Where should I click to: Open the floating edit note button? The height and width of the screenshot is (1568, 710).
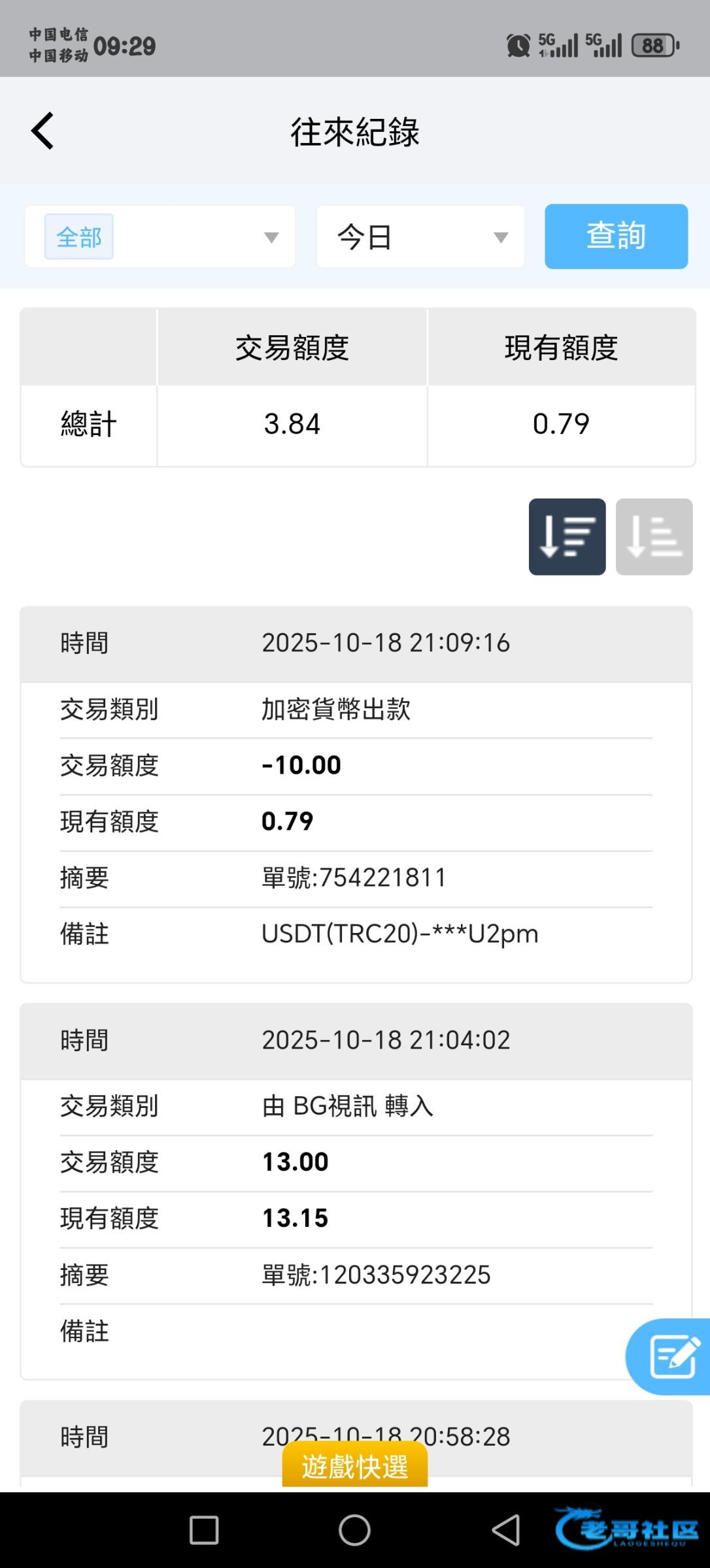[671, 1357]
